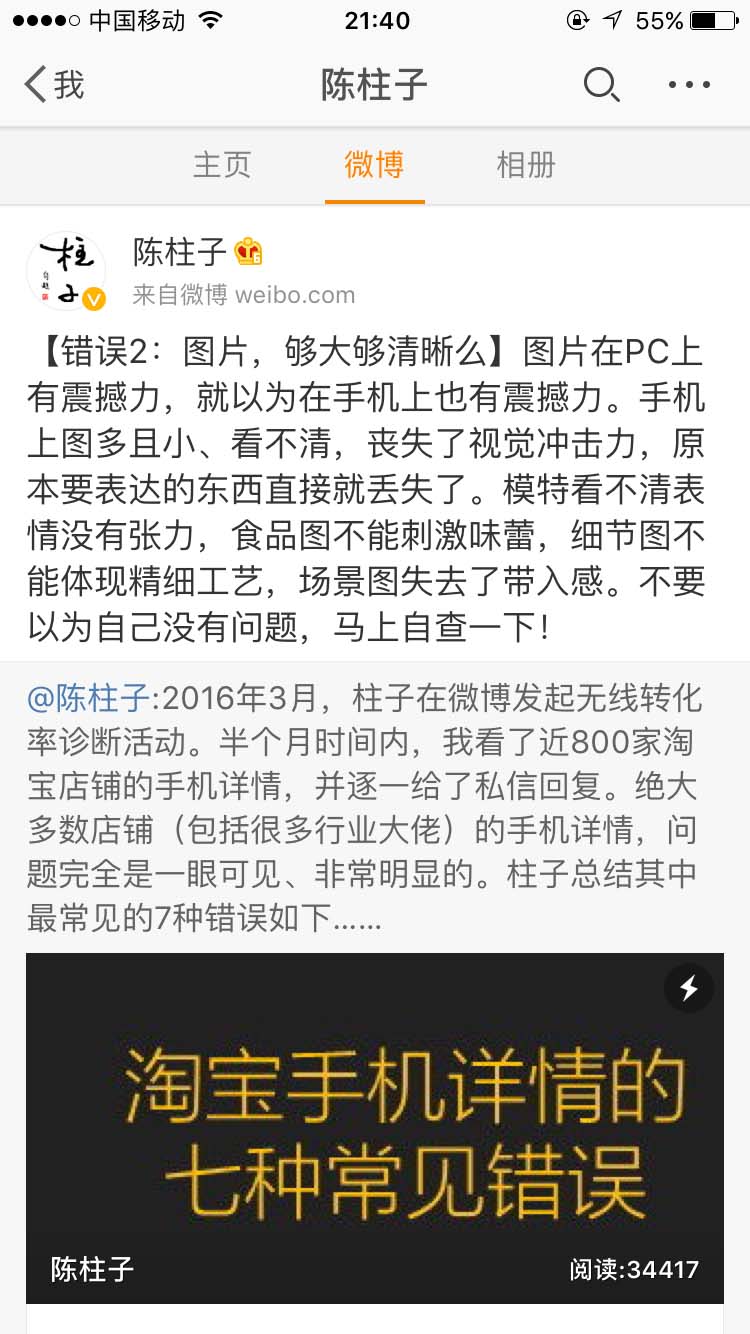Tap the verified V badge on the avatar
This screenshot has width=750, height=1334.
coord(95,299)
